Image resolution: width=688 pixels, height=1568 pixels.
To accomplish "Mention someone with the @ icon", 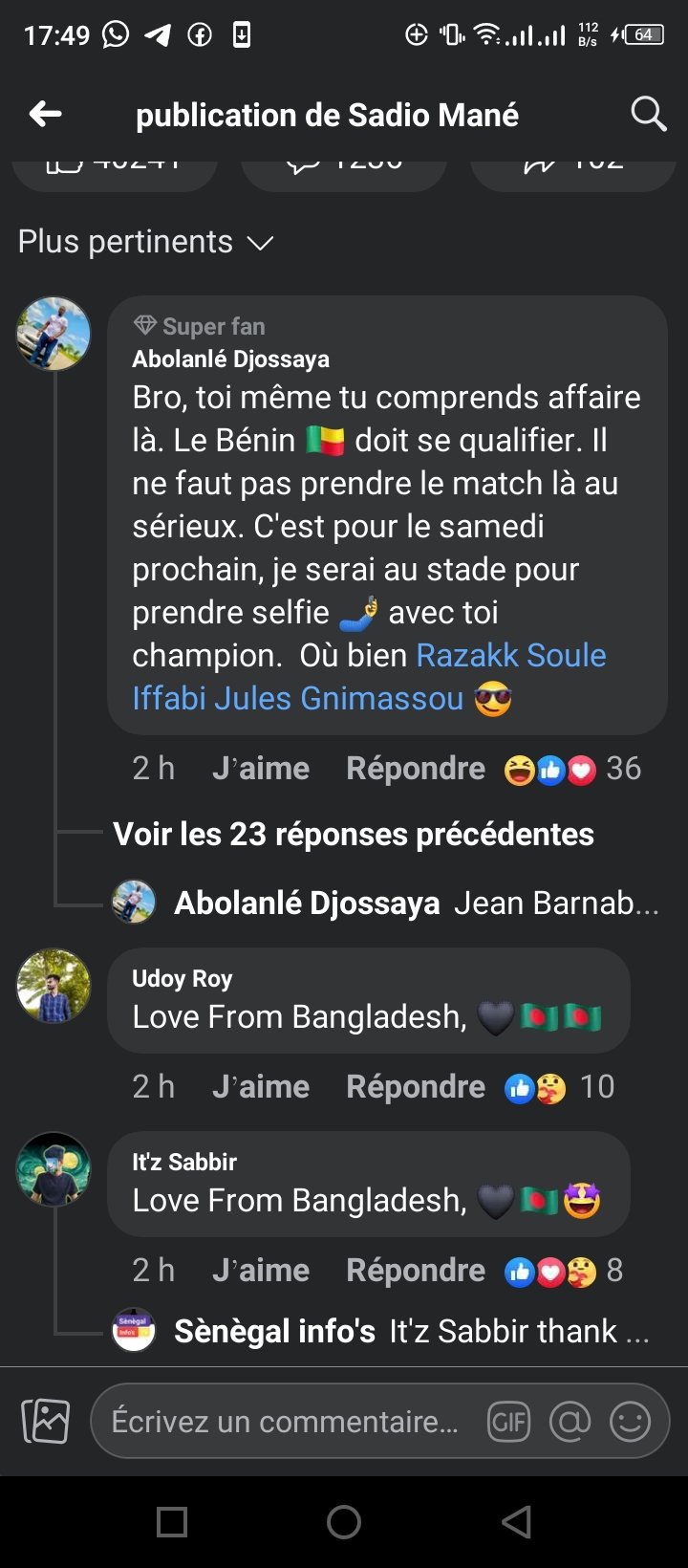I will click(570, 1422).
